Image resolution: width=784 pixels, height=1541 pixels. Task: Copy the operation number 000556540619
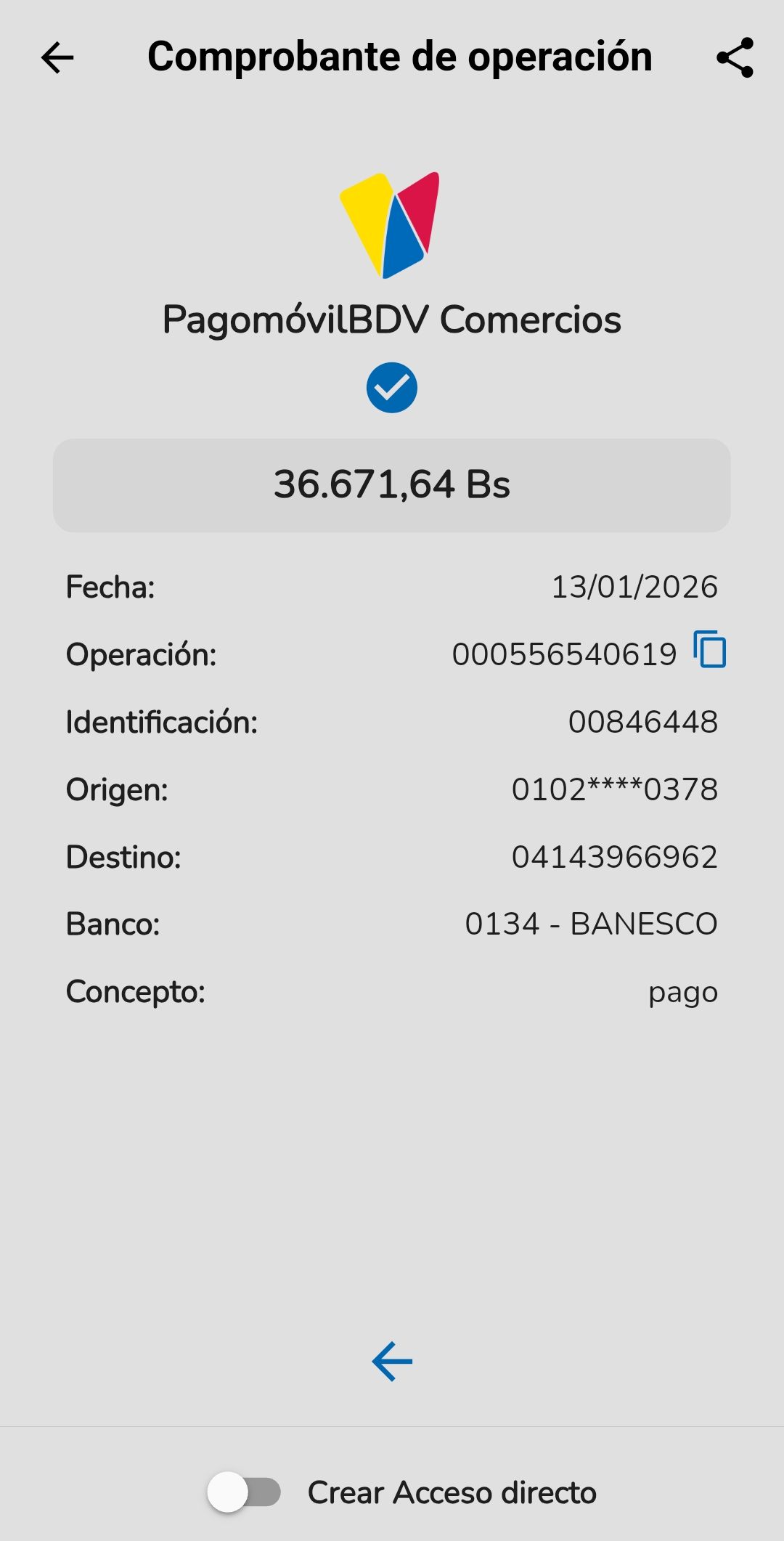click(709, 649)
